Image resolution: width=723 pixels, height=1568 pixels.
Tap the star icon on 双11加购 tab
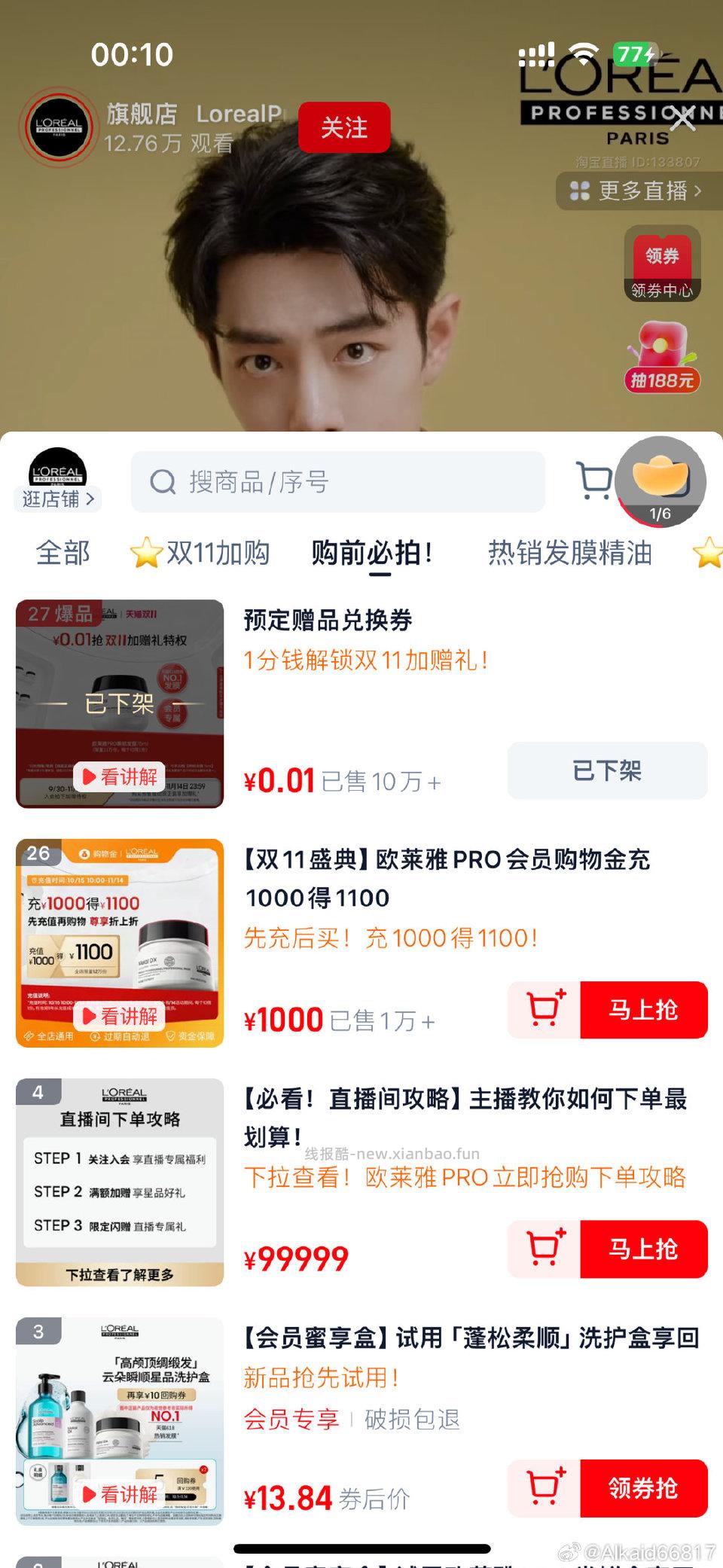tap(143, 553)
